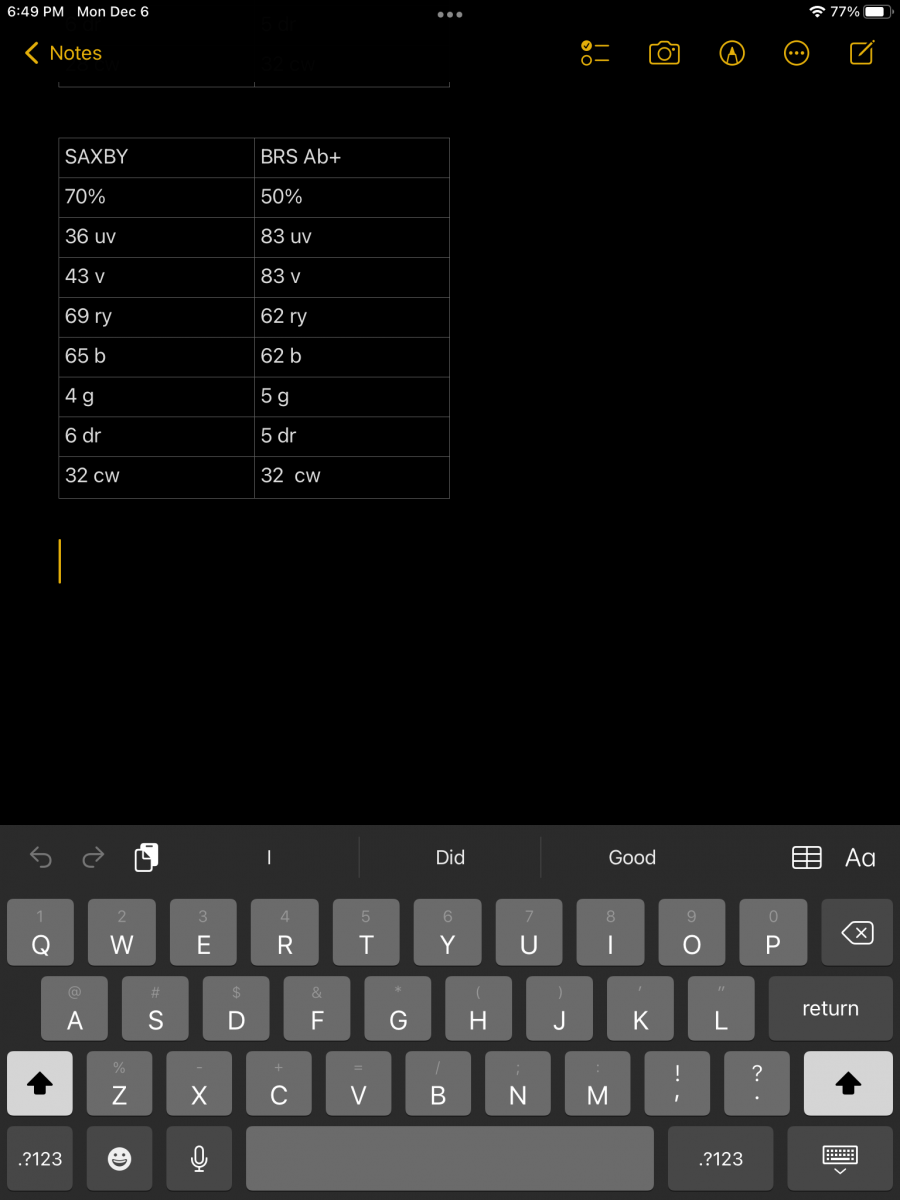Open the emoji keyboard

click(x=119, y=1159)
